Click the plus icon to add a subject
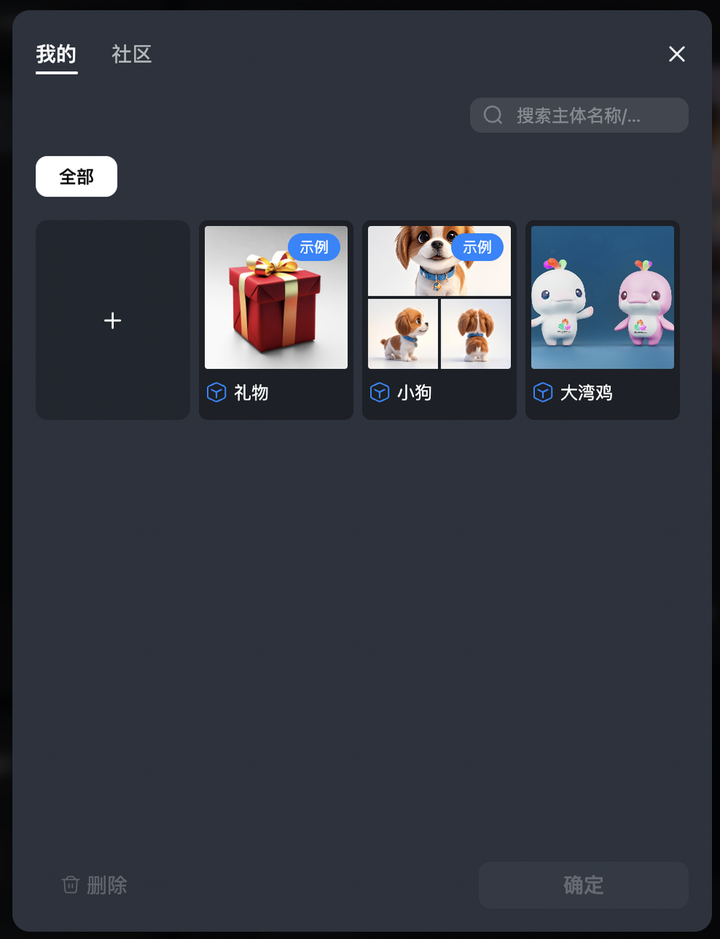The image size is (720, 939). click(x=112, y=320)
